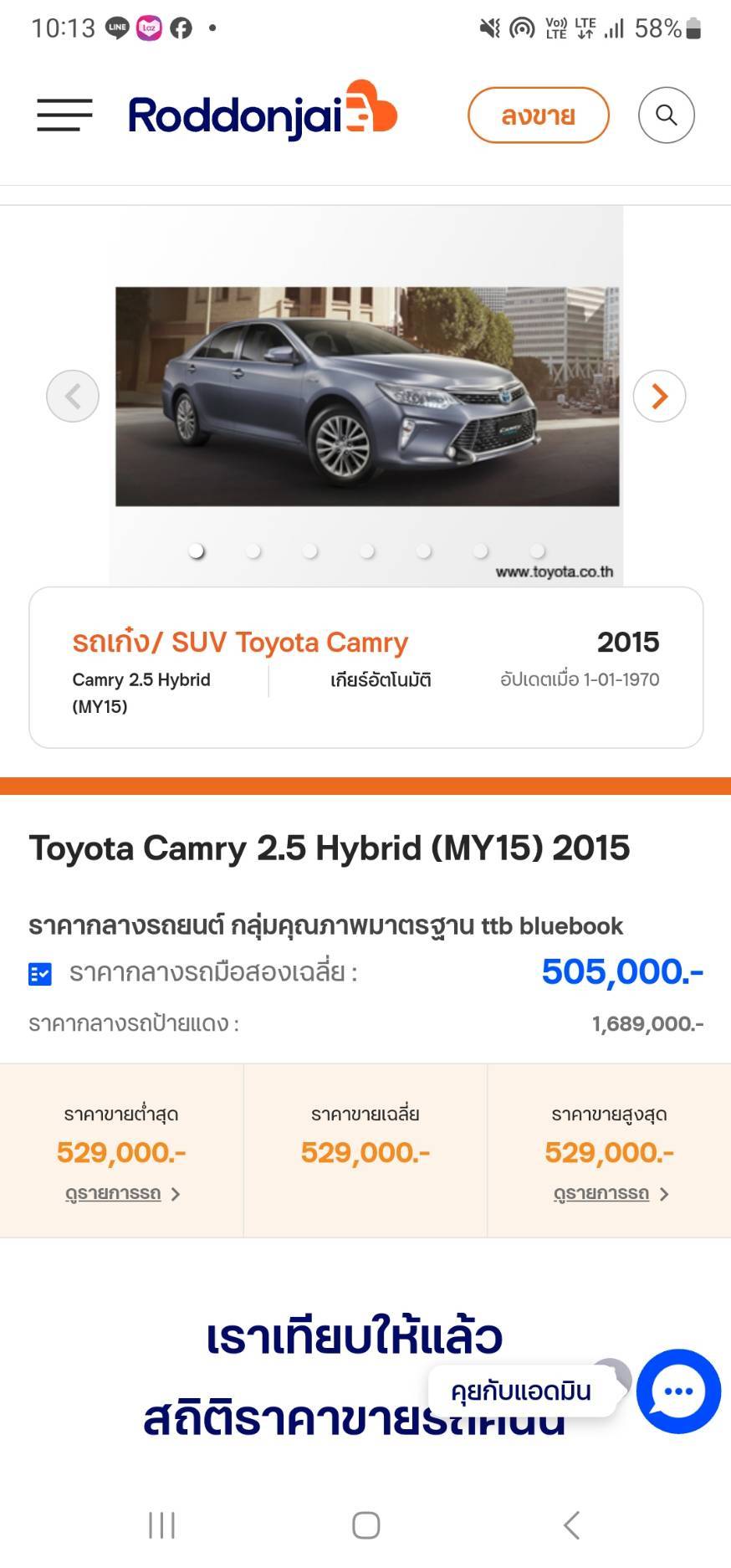Screen dimensions: 731x1568
Task: Select the last carousel page dot
Action: [x=537, y=551]
